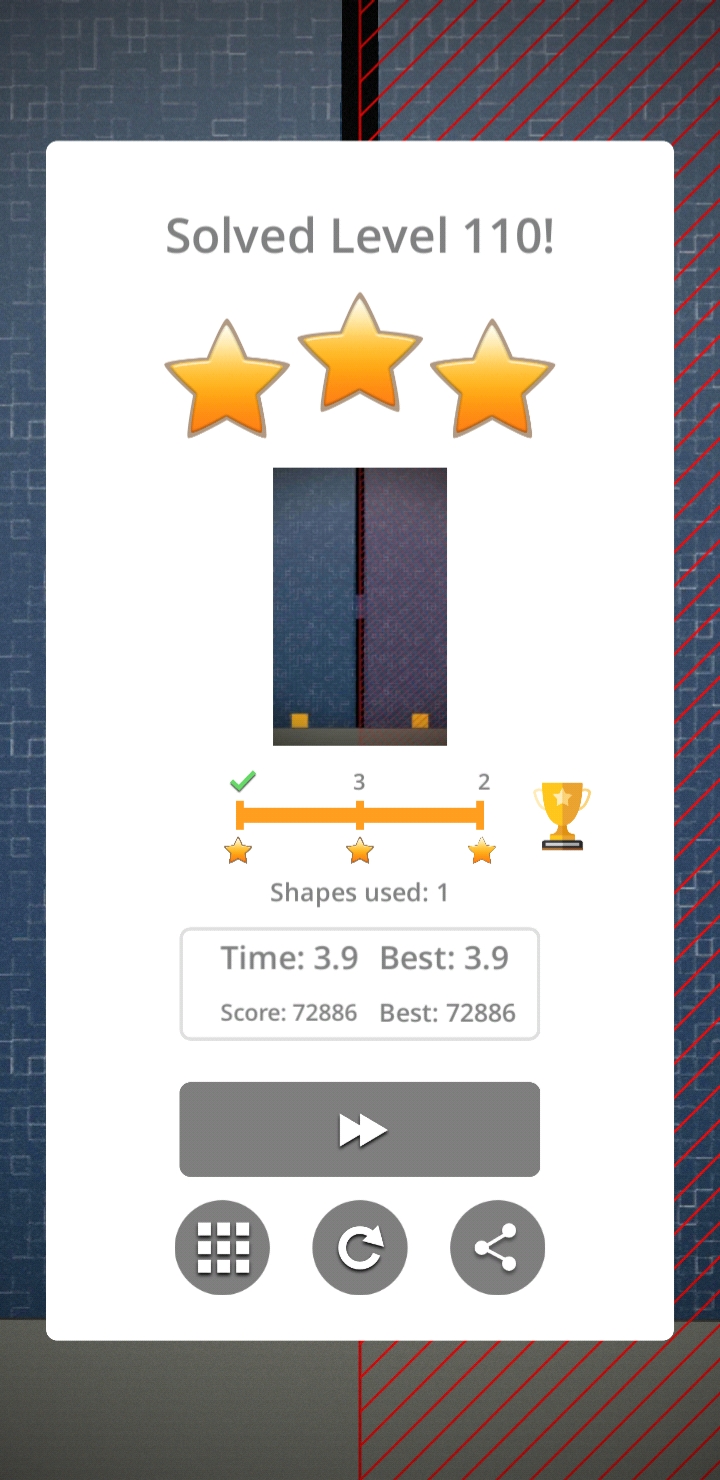The height and width of the screenshot is (1480, 720).
Task: Restart level 110
Action: point(359,1247)
